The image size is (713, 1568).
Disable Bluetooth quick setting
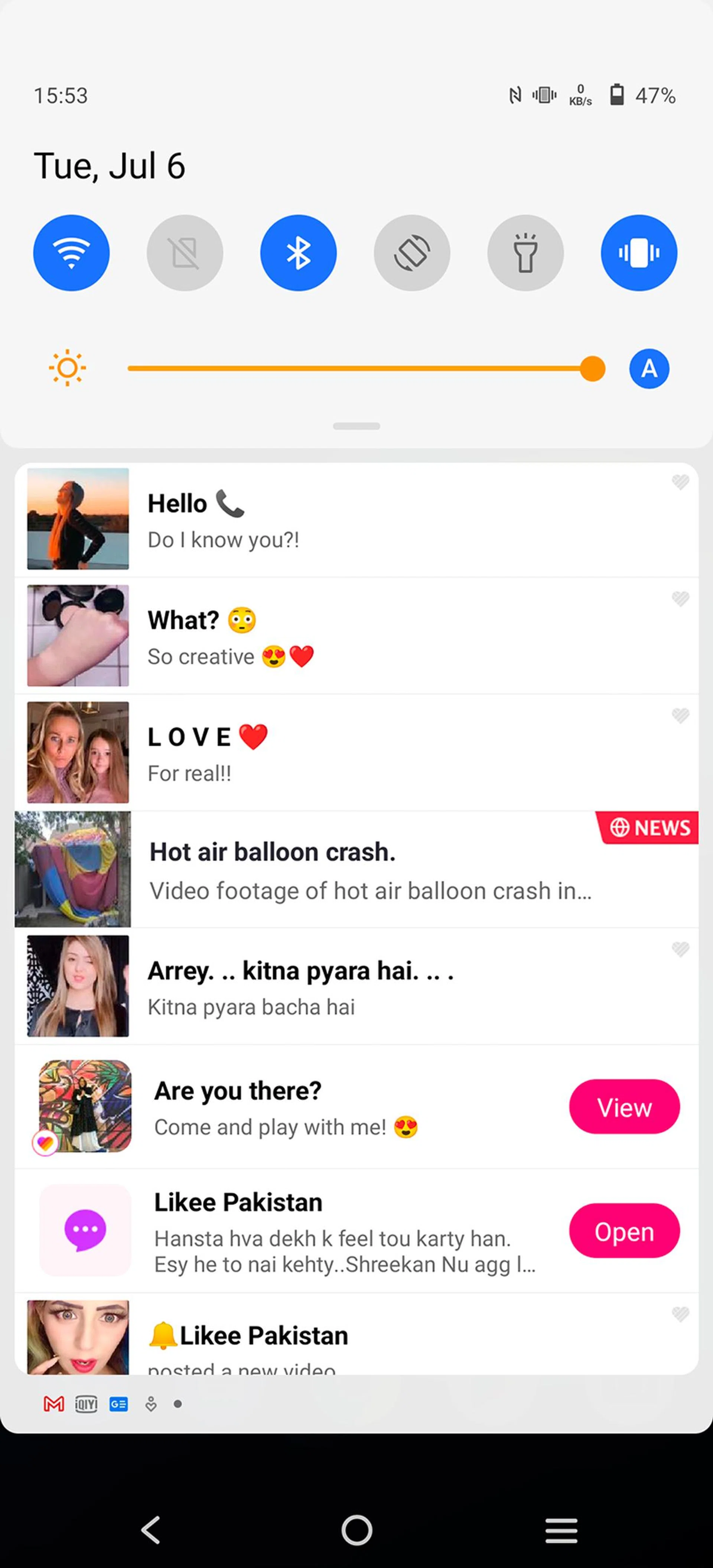pos(298,252)
